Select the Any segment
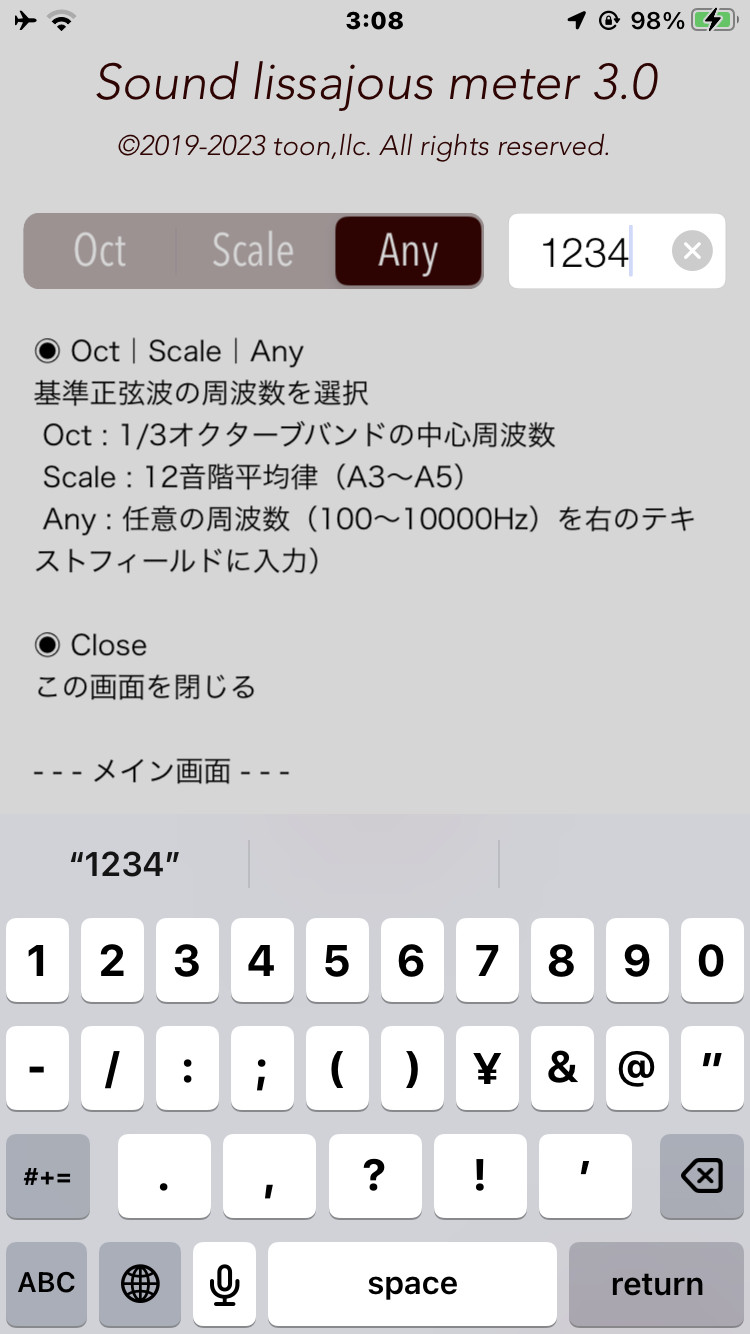 tap(408, 251)
